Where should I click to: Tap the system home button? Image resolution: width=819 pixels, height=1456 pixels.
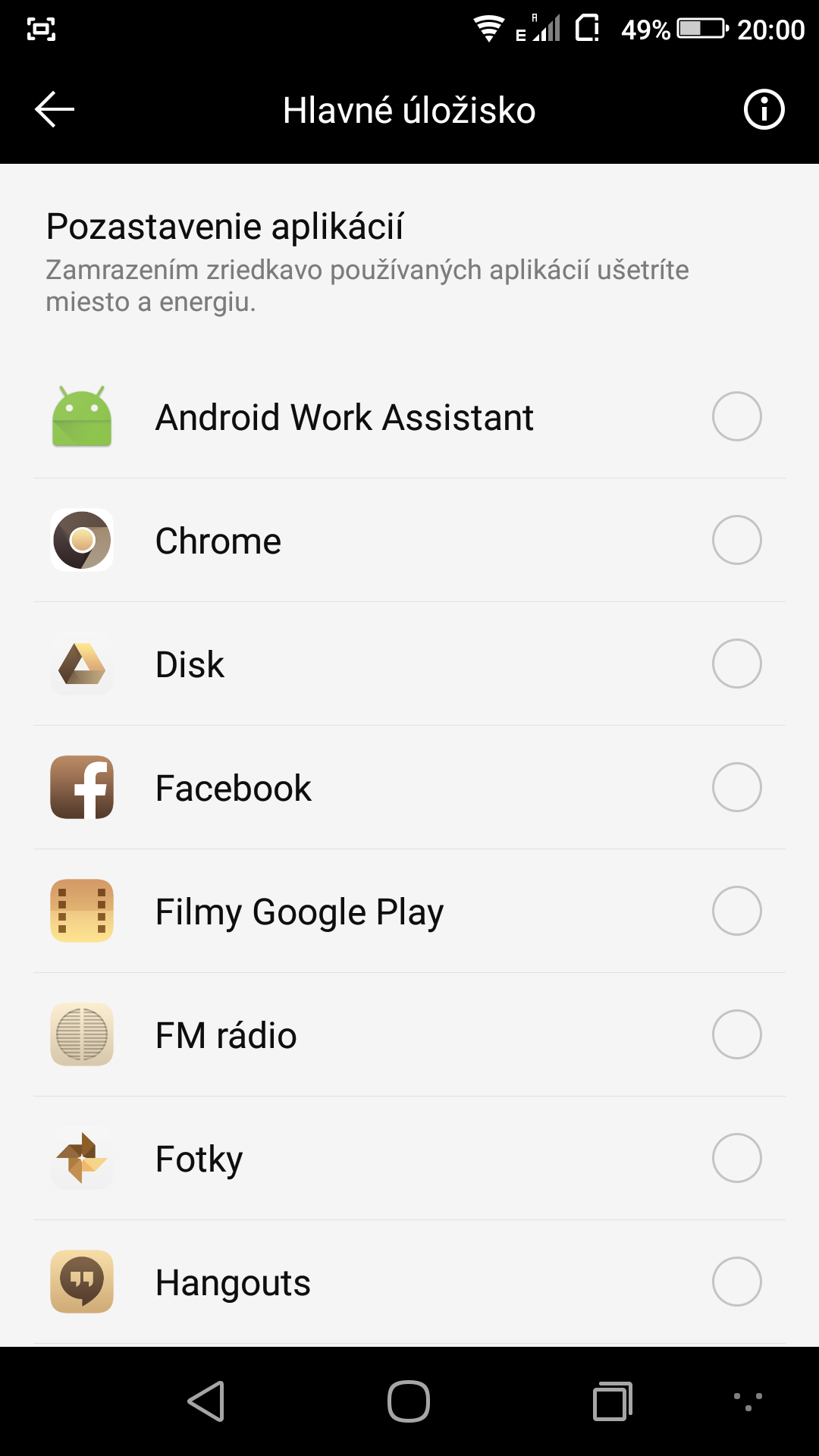[x=409, y=1401]
